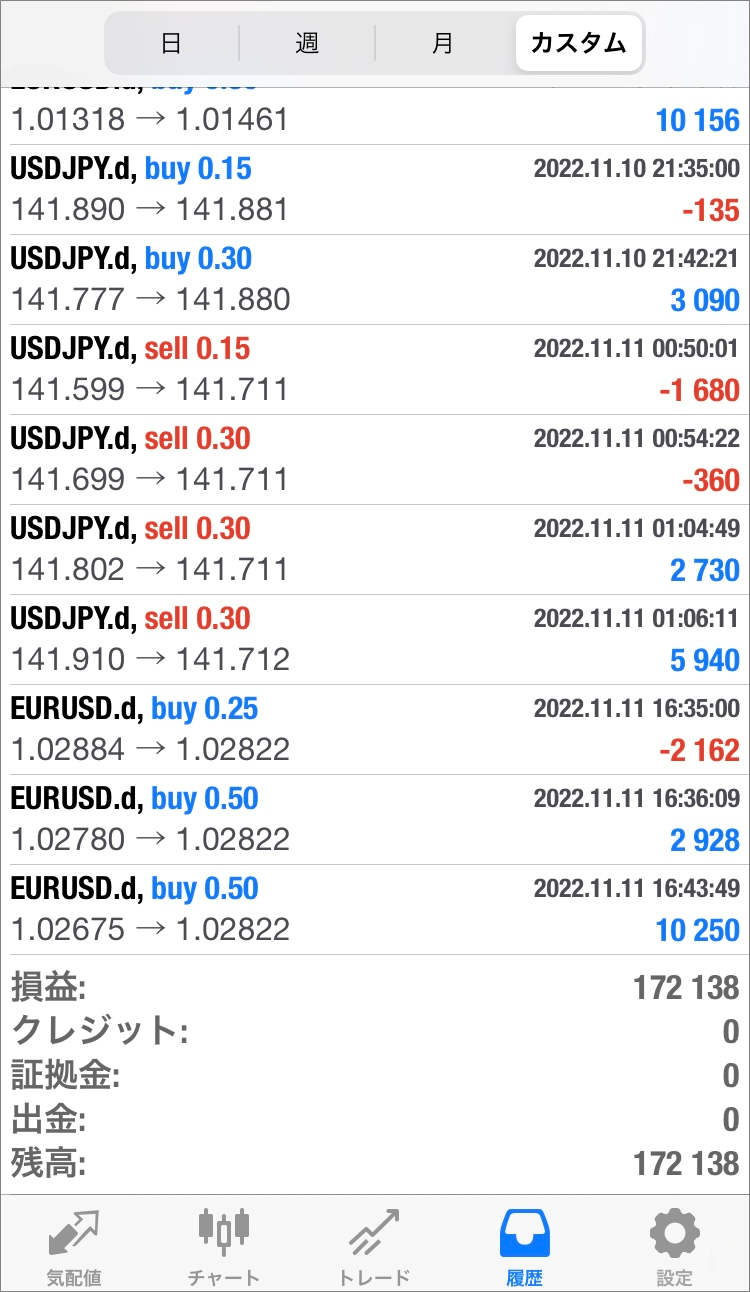Viewport: 750px width, 1292px height.
Task: Select the 週 period segment
Action: pyautogui.click(x=307, y=43)
